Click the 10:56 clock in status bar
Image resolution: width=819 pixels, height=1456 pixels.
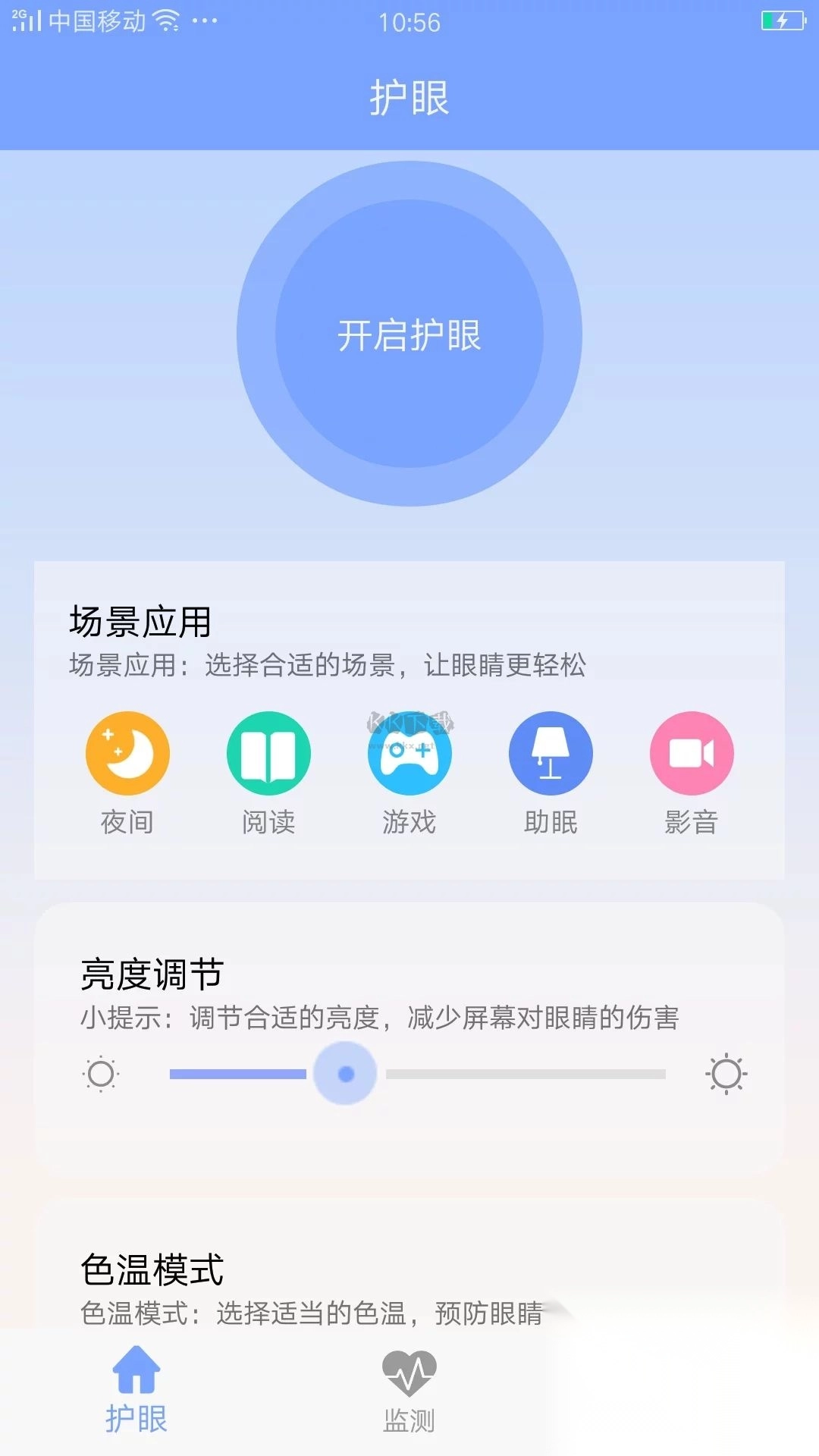pyautogui.click(x=409, y=23)
